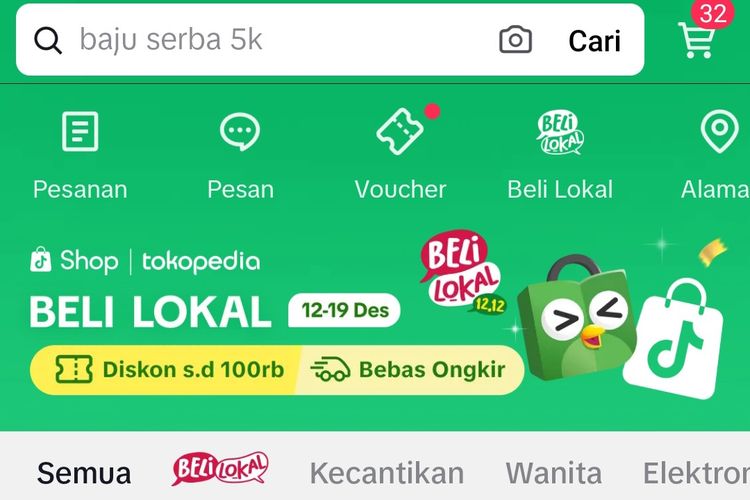Switch to the Elektronik tab

695,472
